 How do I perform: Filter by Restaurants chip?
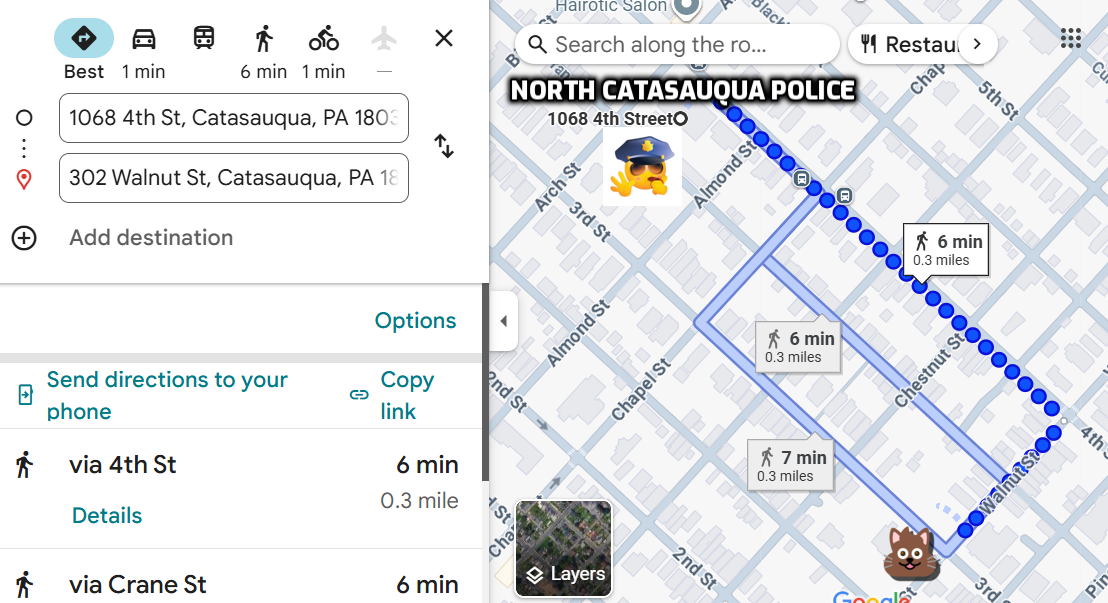tap(910, 44)
